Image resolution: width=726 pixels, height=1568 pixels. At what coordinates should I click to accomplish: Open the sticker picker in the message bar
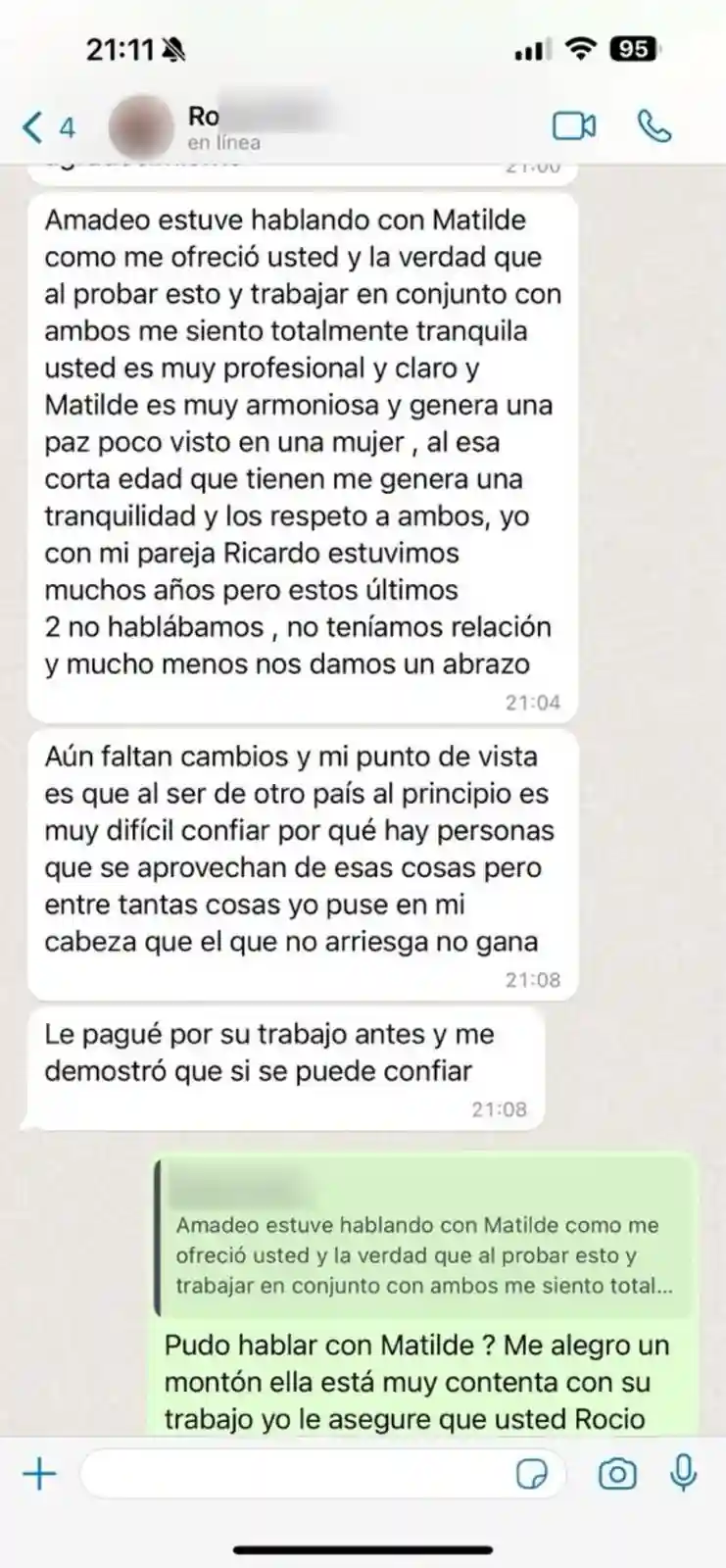(534, 1473)
